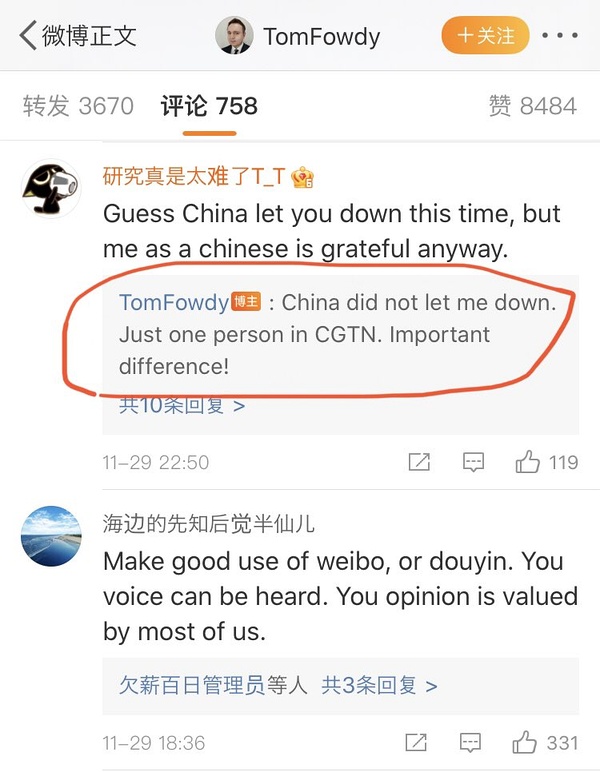
Task: Open username 海边的先知后觉半仙儿
Action: (209, 522)
